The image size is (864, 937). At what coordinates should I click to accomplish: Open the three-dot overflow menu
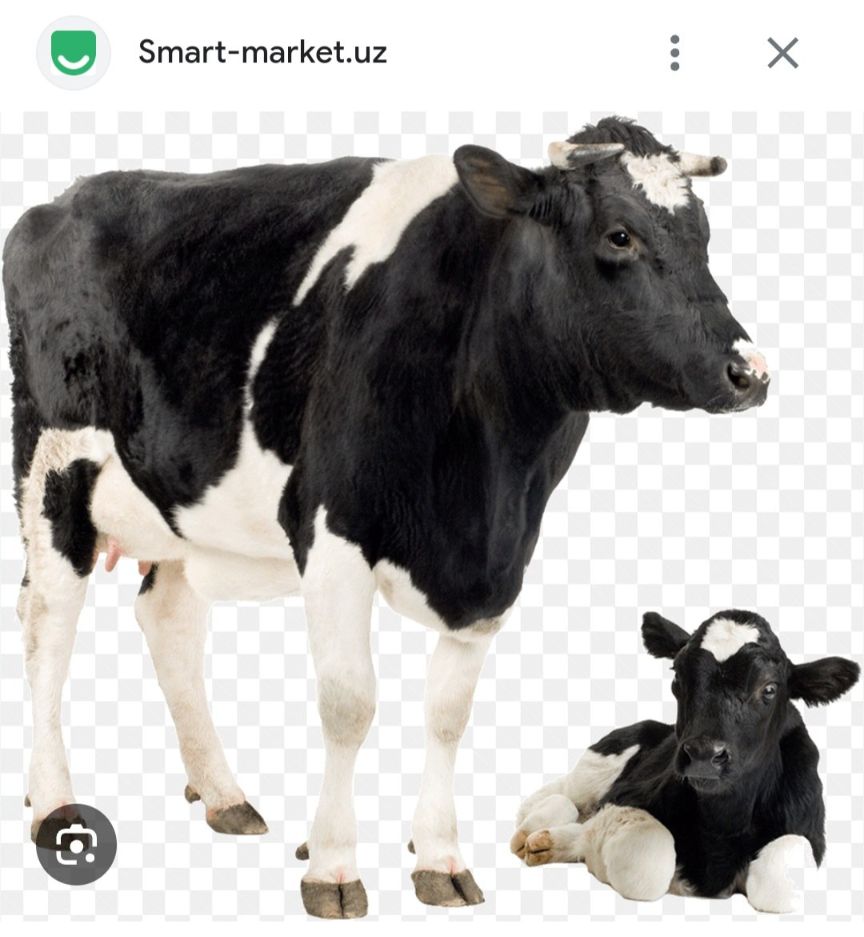pyautogui.click(x=675, y=53)
